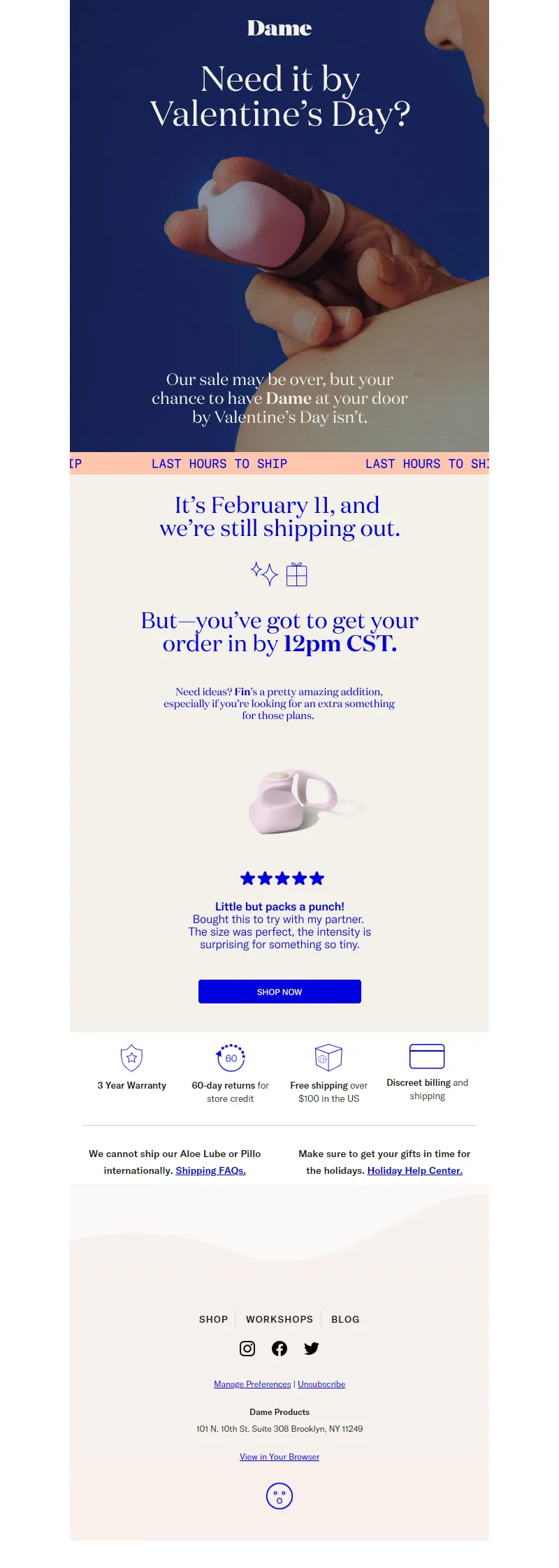Select Manage Preferences link
Image resolution: width=559 pixels, height=1568 pixels.
pos(252,1384)
